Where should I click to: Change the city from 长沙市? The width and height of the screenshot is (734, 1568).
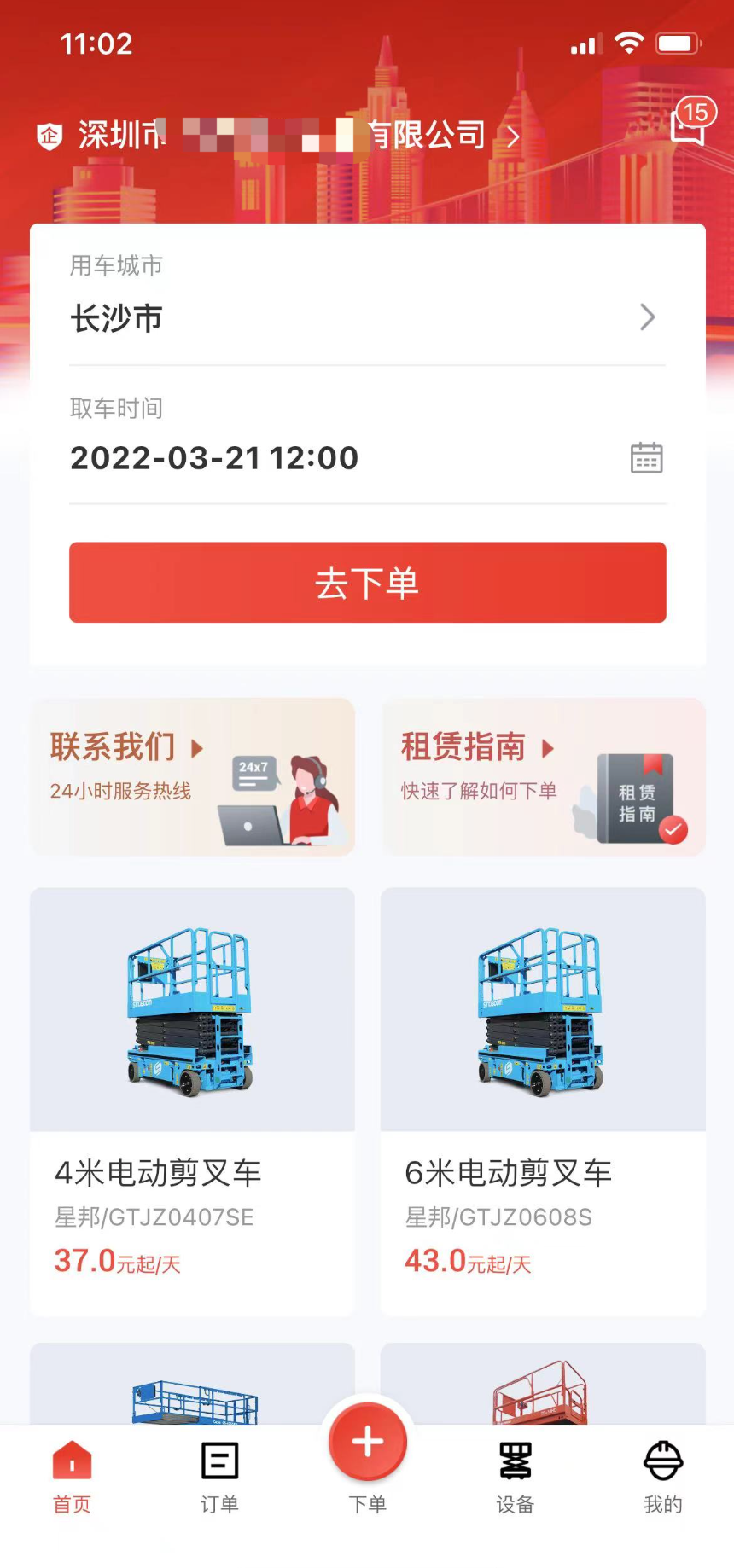click(x=367, y=317)
